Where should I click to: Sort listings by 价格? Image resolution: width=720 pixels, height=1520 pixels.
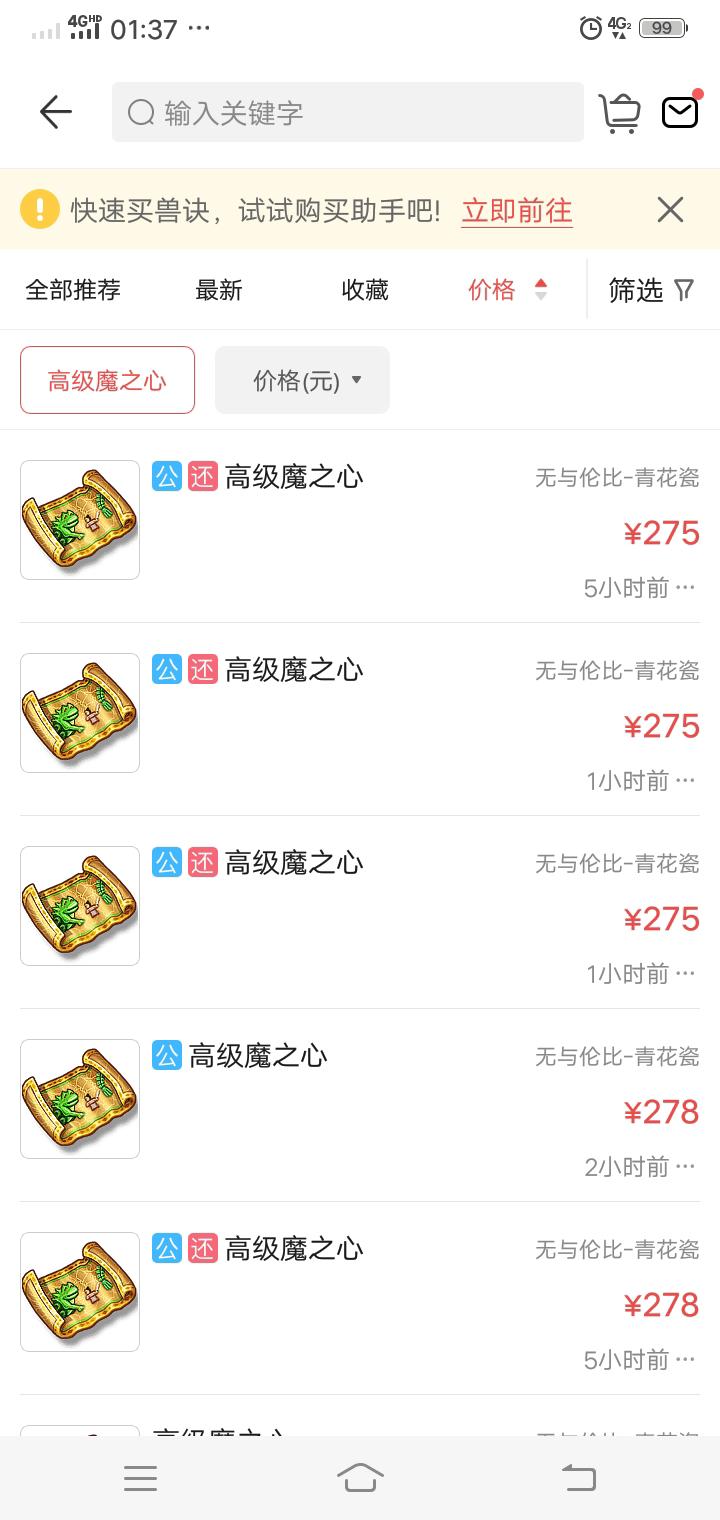click(507, 290)
